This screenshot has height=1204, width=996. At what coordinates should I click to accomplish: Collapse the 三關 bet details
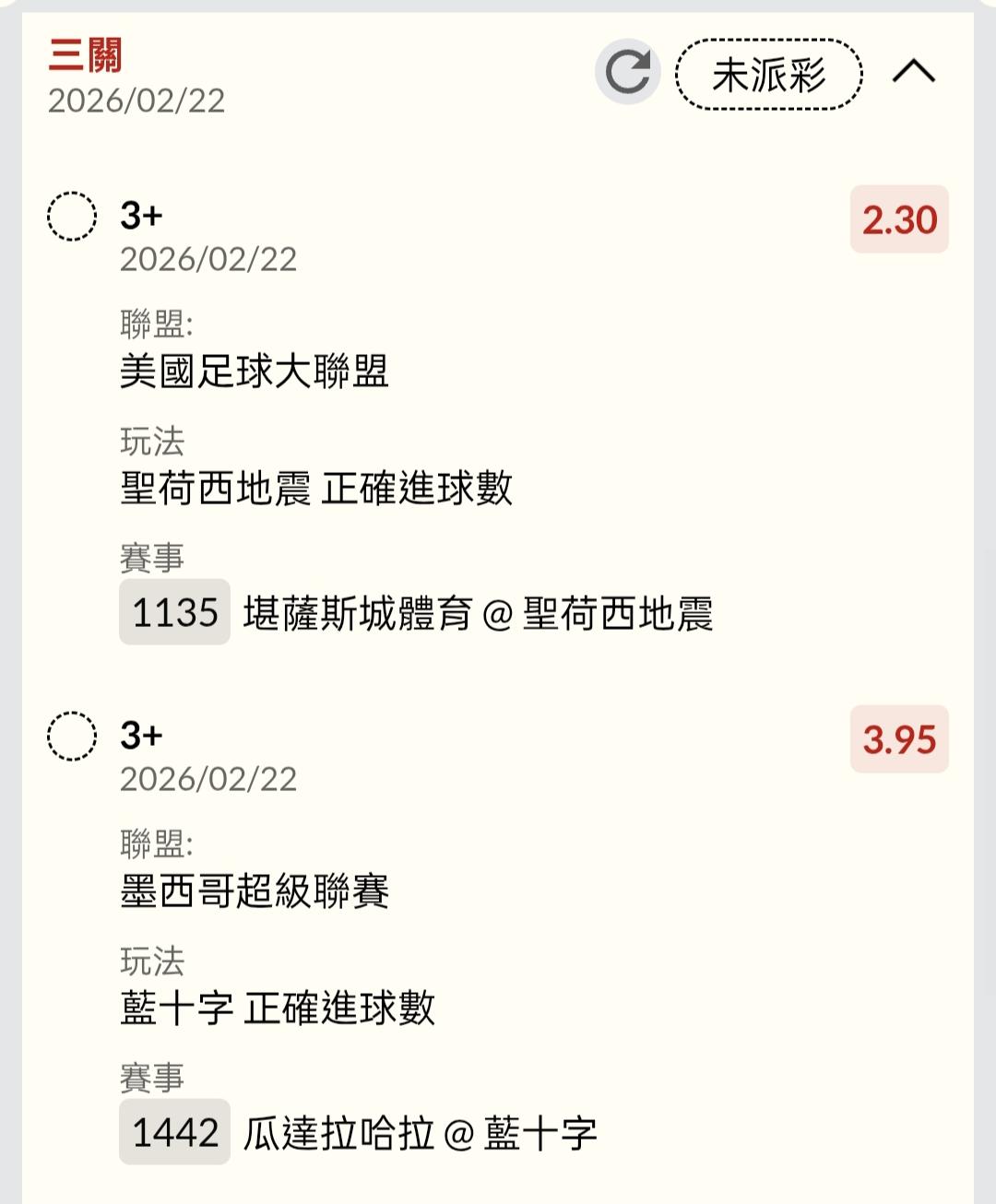tap(913, 72)
